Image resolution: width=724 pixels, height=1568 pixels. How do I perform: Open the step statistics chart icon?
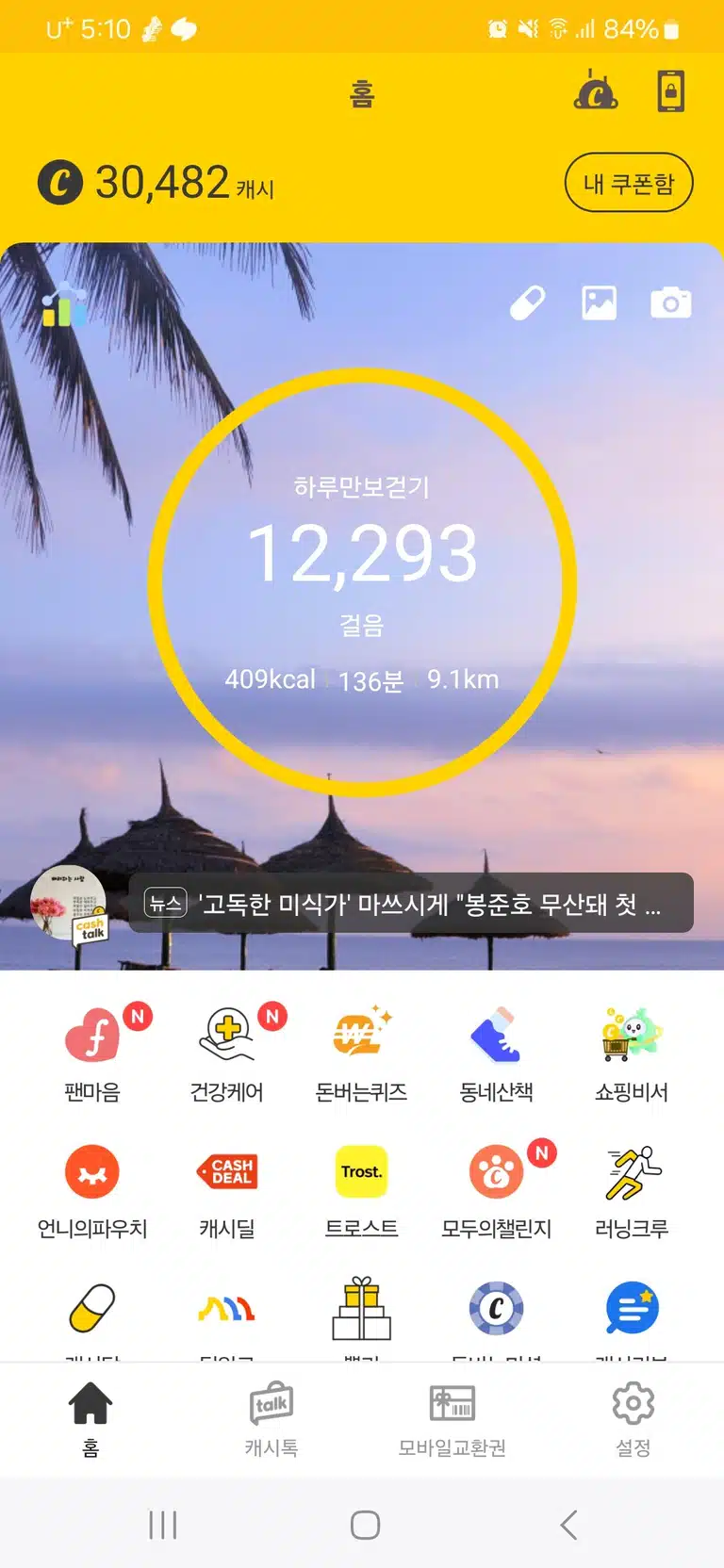point(64,305)
